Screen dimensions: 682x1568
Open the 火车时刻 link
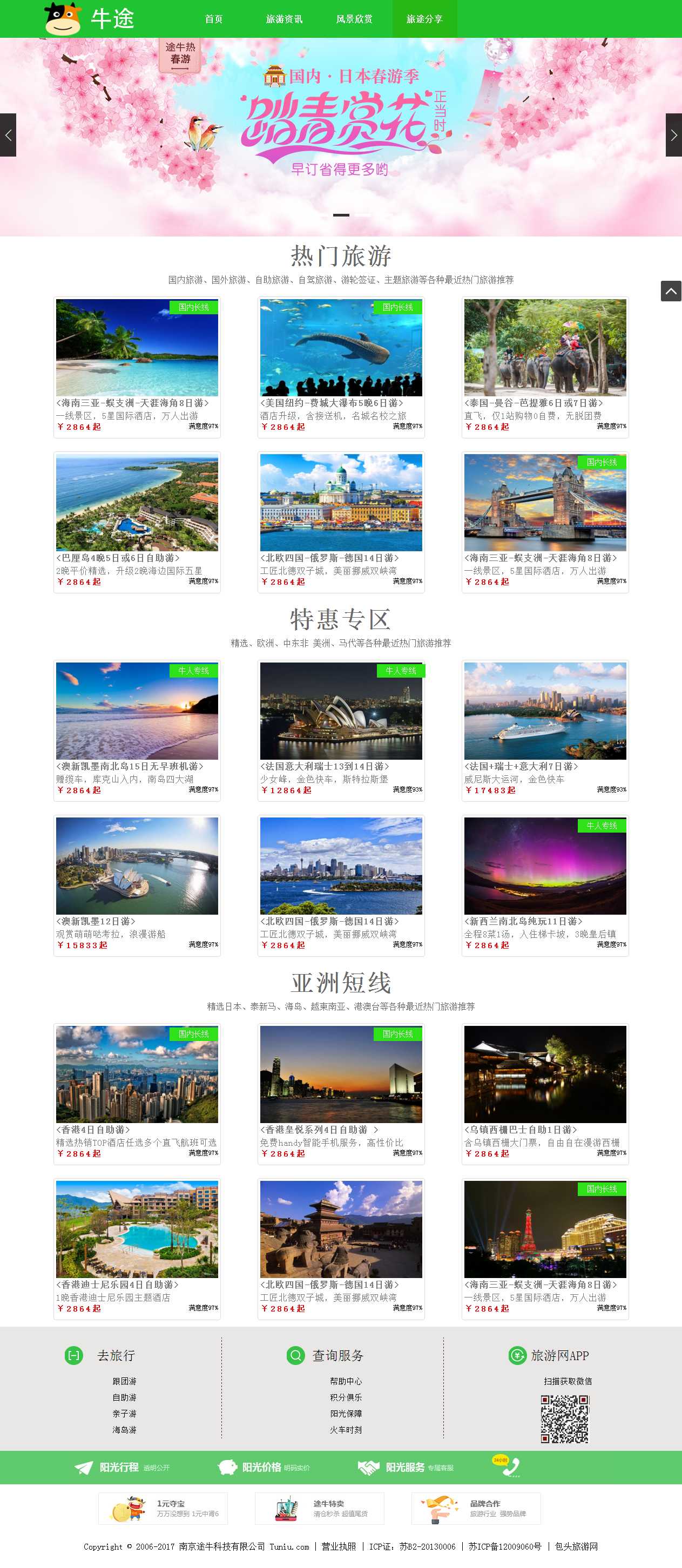click(x=346, y=1429)
